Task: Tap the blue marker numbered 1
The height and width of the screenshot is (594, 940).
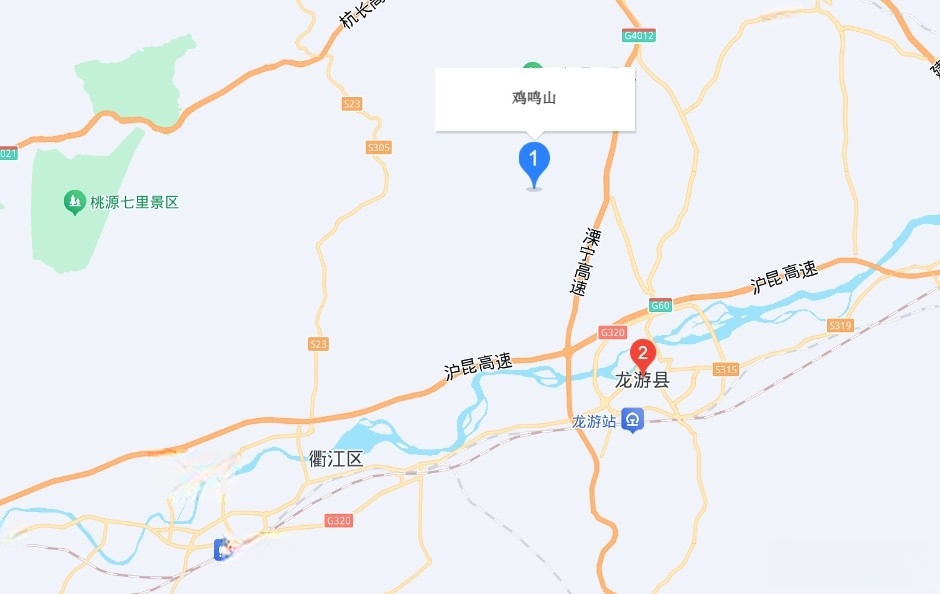Action: (534, 160)
